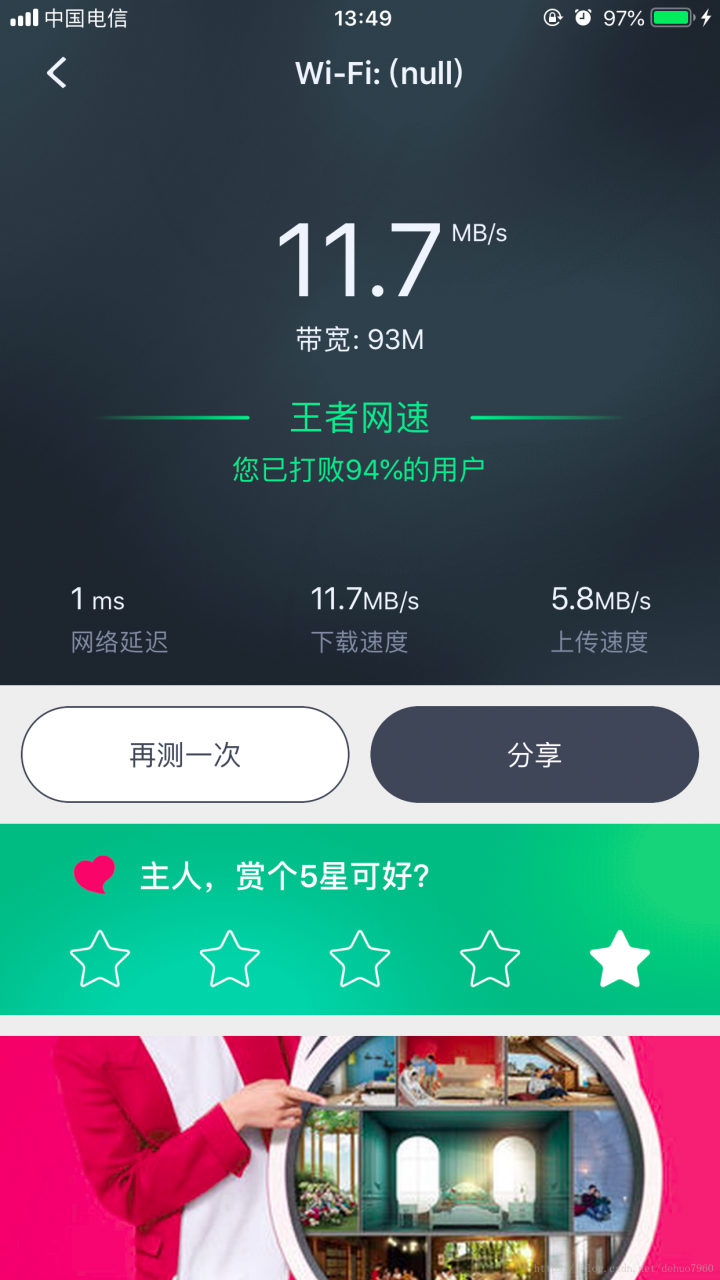Tap the fifth filled star to rate 5
The image size is (720, 1280).
620,958
